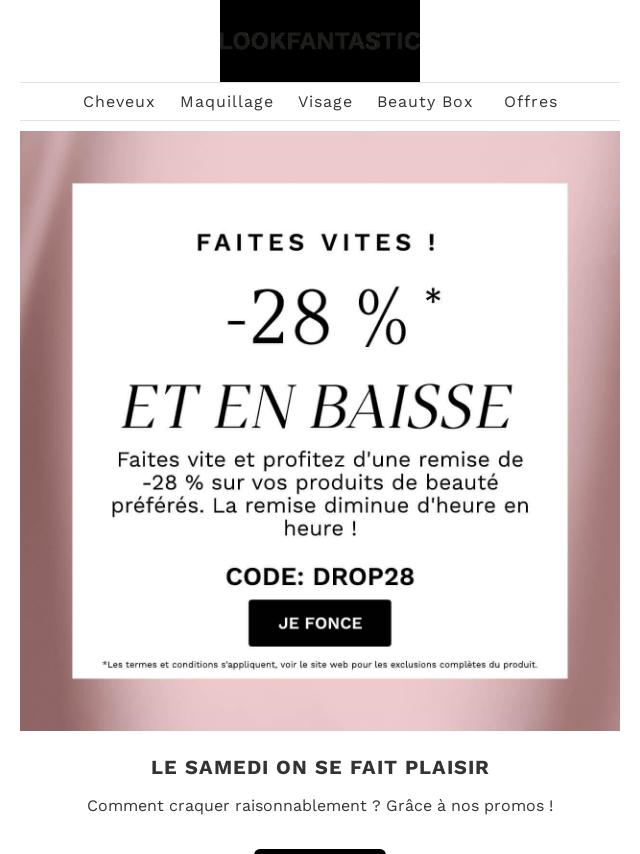Open the Beauty Box page
Image resolution: width=640 pixels, height=854 pixels.
(x=424, y=102)
